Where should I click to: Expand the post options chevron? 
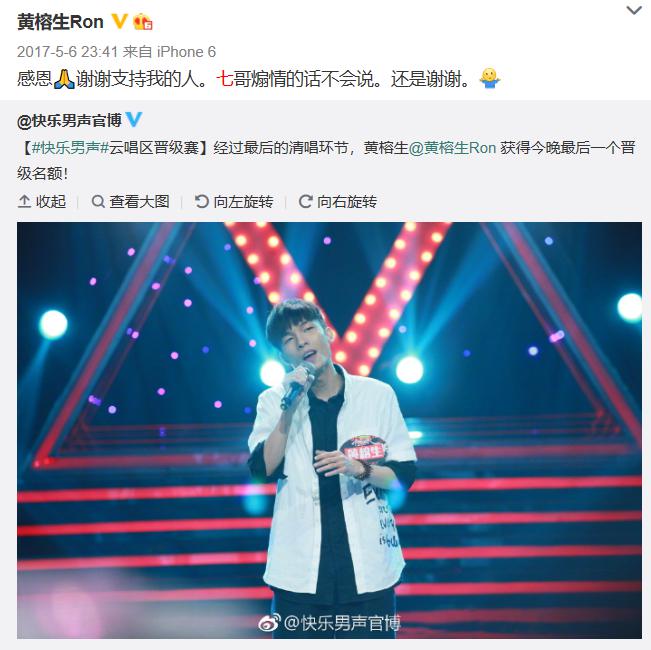tap(633, 12)
